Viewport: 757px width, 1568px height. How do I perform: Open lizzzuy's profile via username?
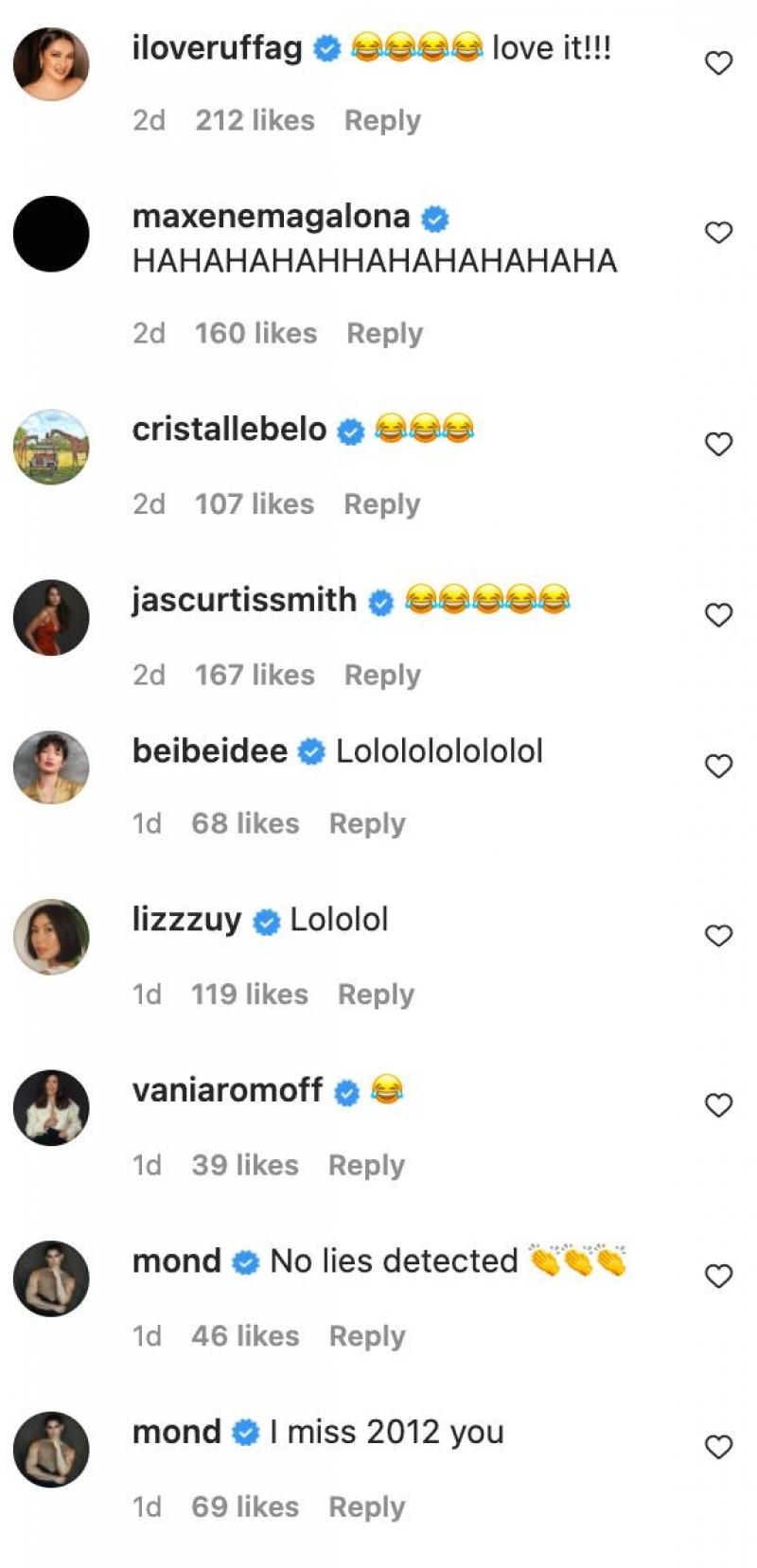[x=186, y=920]
